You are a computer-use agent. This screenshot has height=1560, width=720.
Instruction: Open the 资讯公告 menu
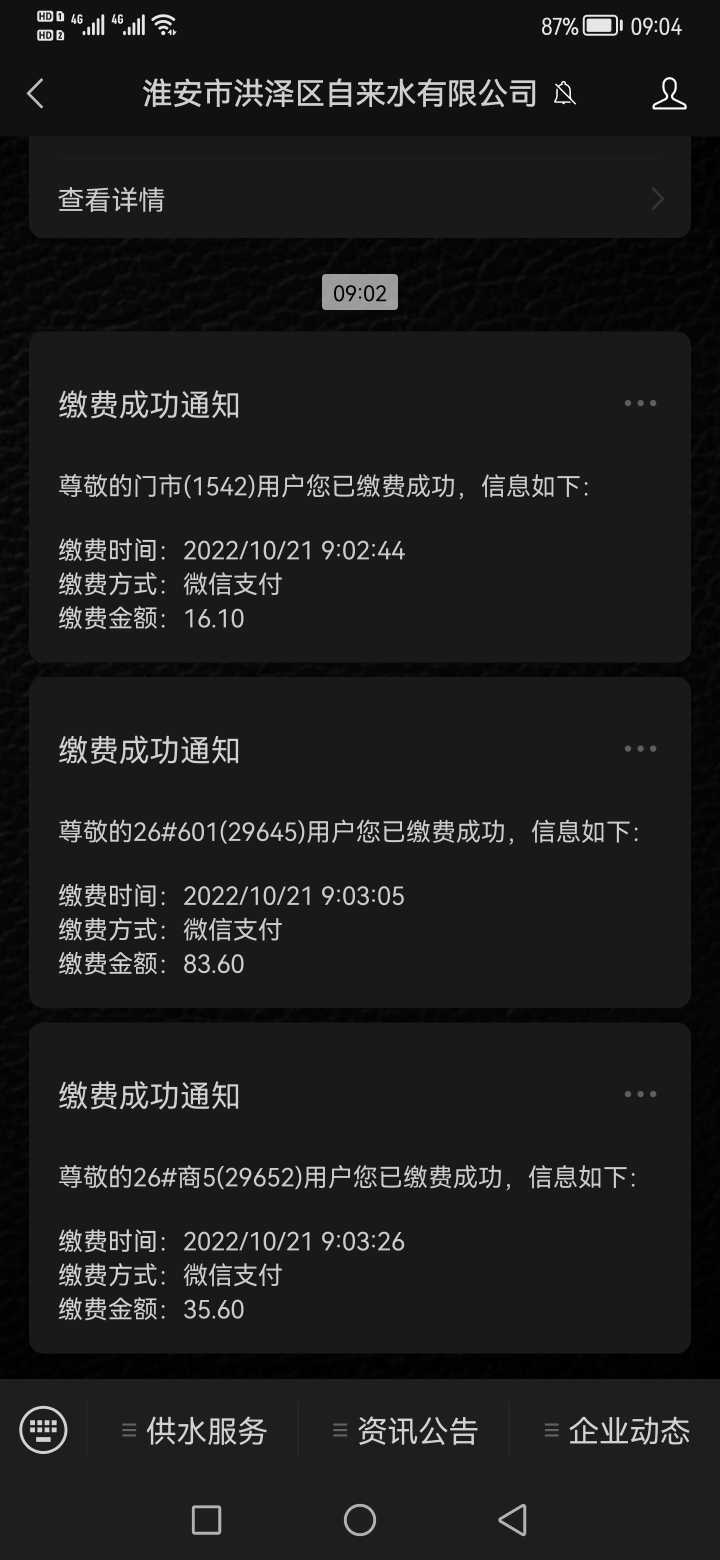pyautogui.click(x=405, y=1431)
